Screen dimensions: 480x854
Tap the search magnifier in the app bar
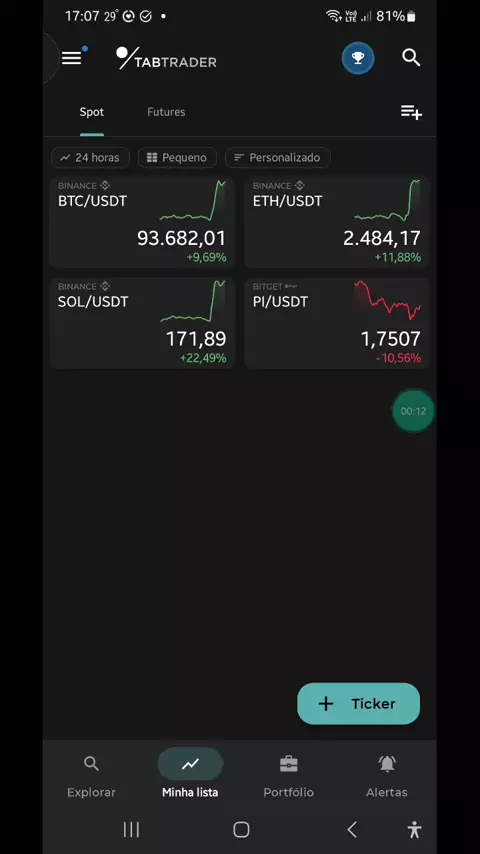[x=411, y=57]
